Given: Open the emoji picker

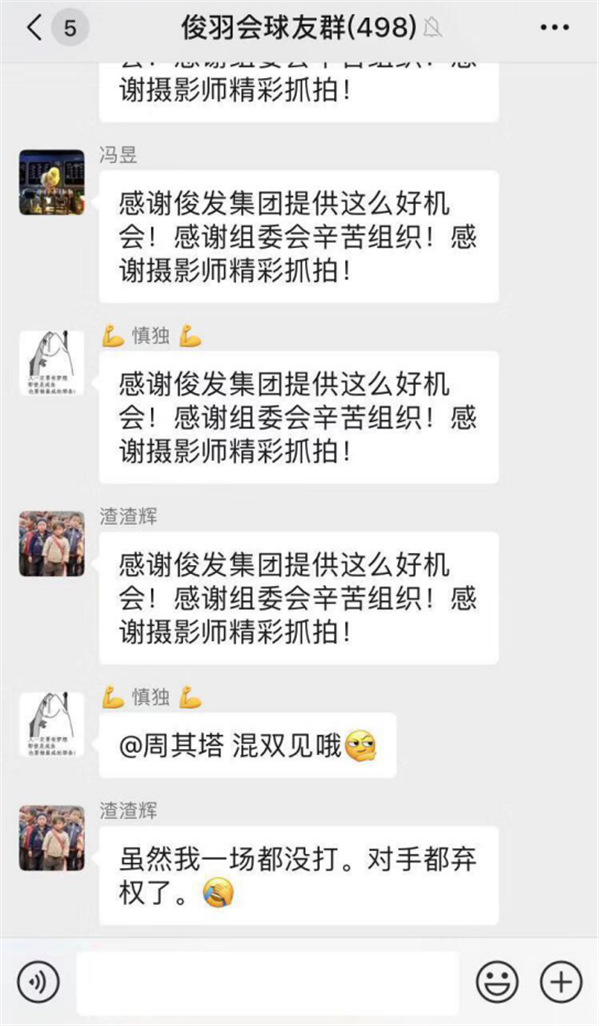Looking at the screenshot, I should [497, 982].
